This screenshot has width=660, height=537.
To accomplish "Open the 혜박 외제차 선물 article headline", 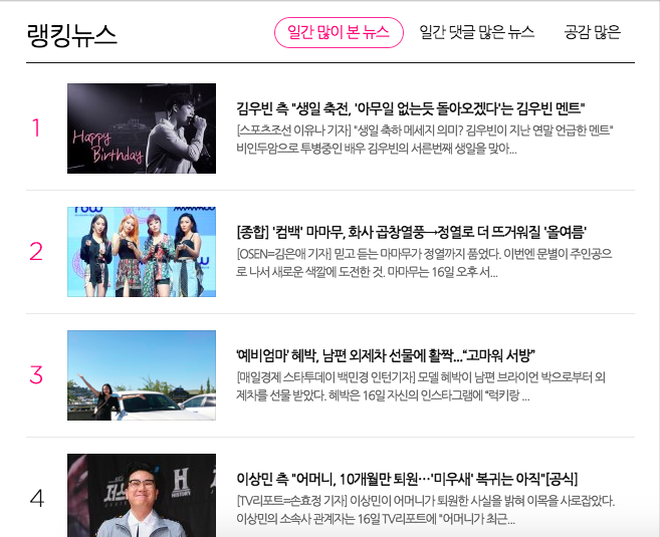I will point(386,355).
